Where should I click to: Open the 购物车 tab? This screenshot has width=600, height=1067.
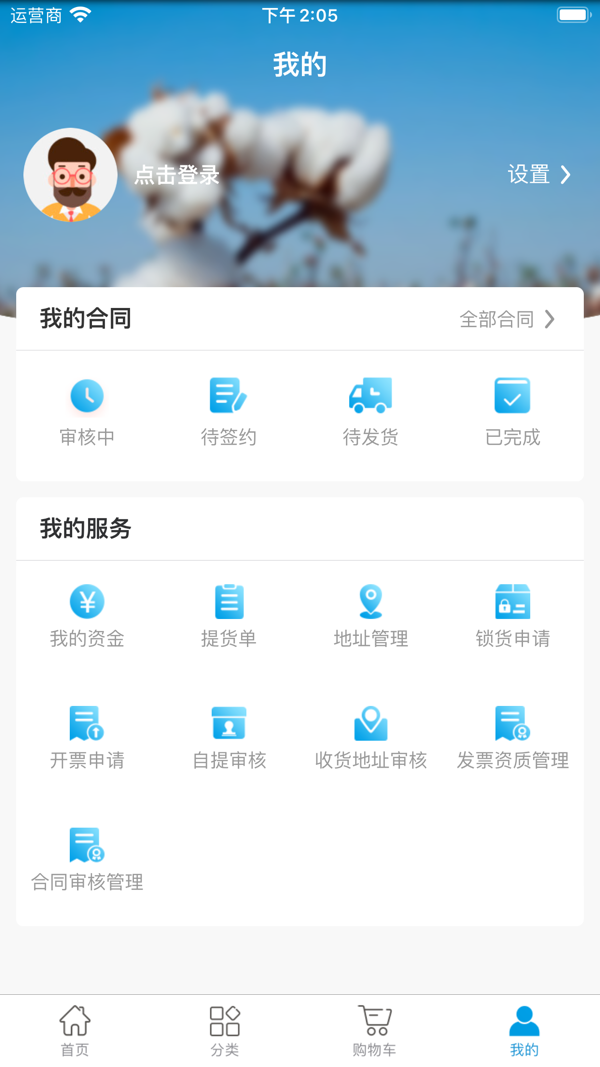point(375,1031)
